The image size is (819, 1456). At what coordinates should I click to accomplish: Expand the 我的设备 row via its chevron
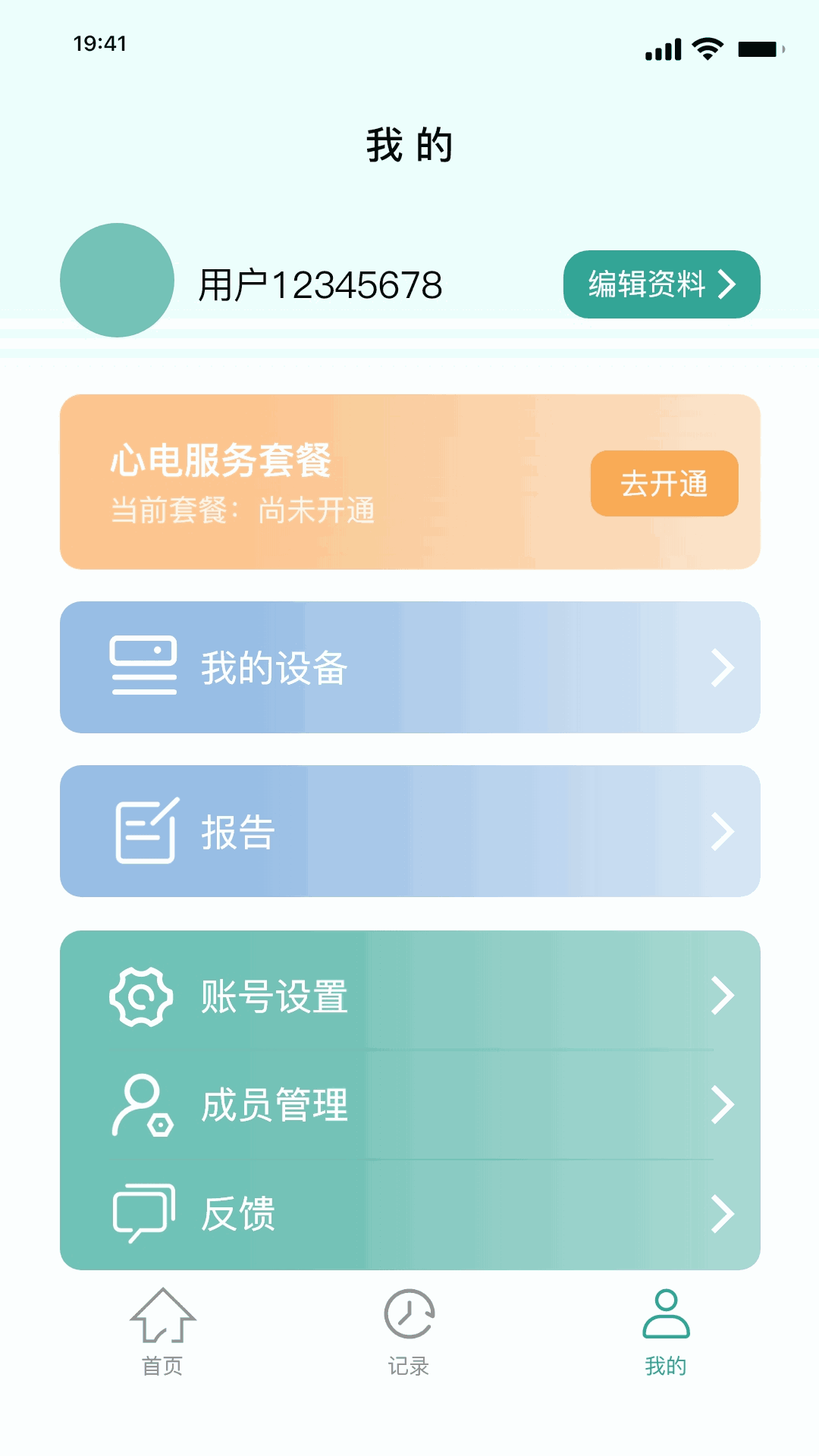point(721,667)
